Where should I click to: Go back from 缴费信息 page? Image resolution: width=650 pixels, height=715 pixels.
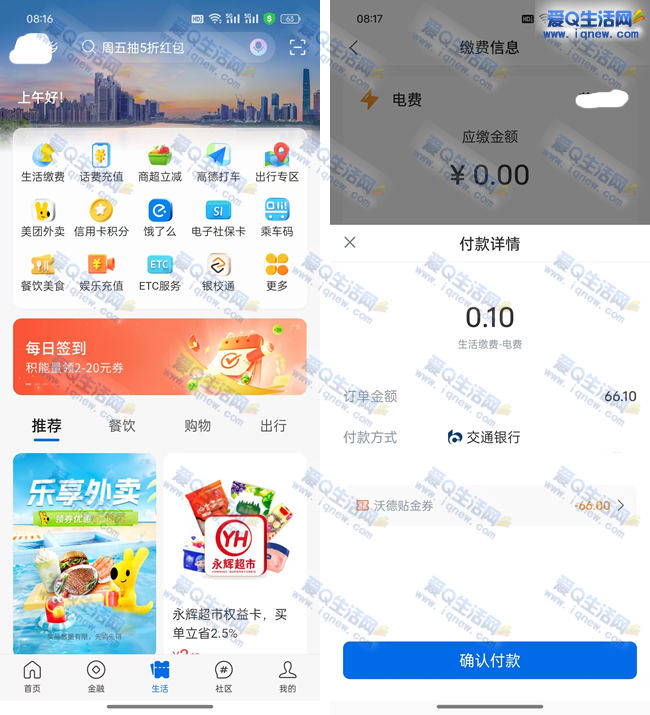point(353,48)
